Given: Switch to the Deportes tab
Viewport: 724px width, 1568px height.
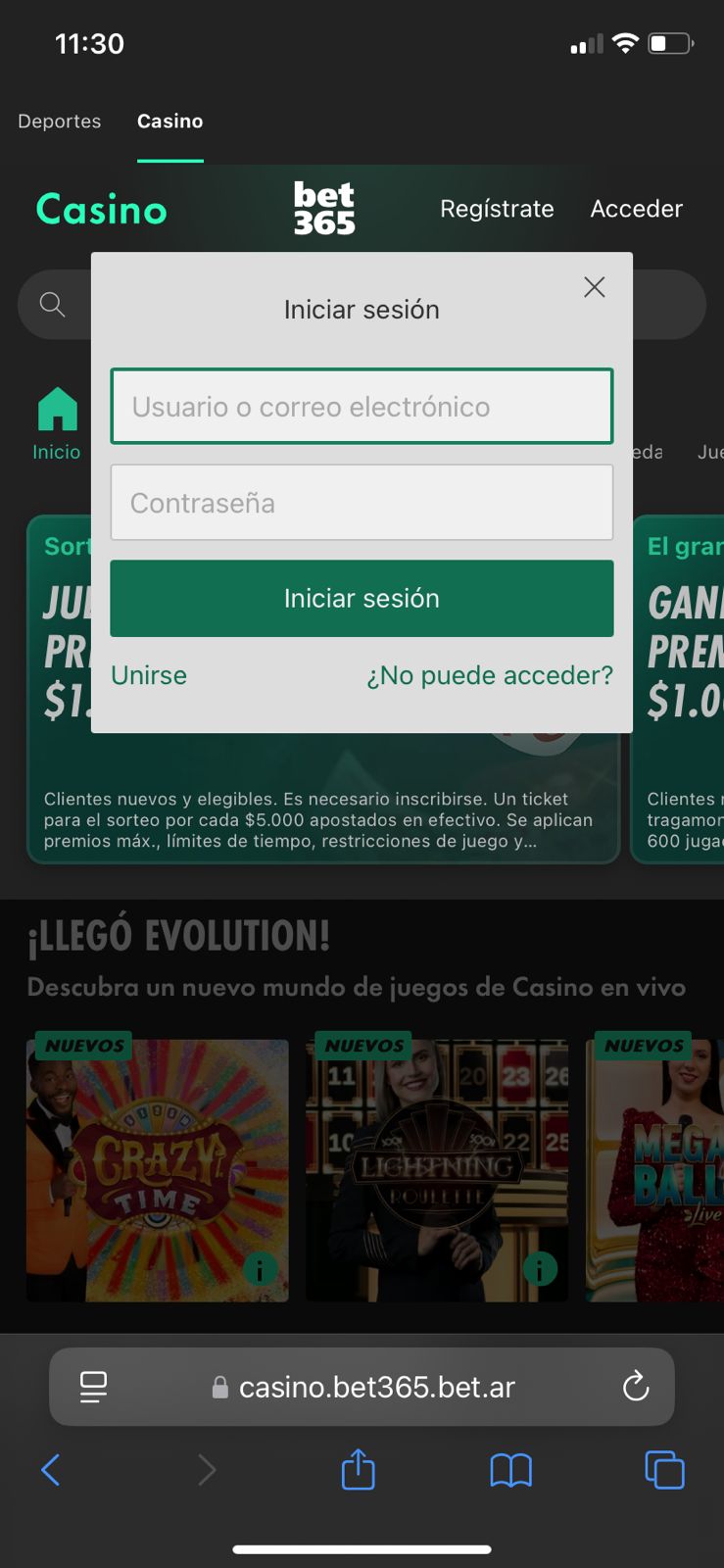Looking at the screenshot, I should click(x=60, y=122).
